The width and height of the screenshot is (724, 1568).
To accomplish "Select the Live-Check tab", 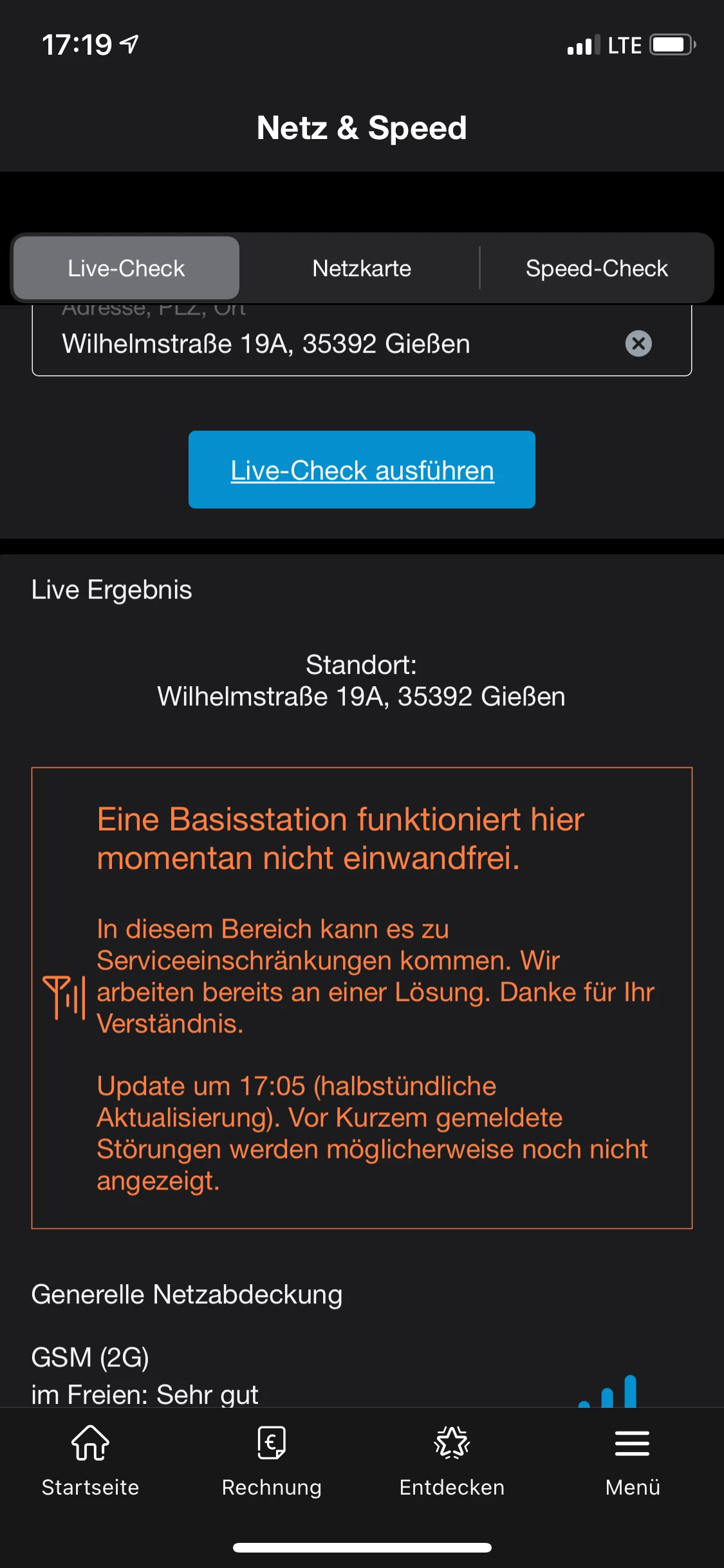I will tap(127, 268).
